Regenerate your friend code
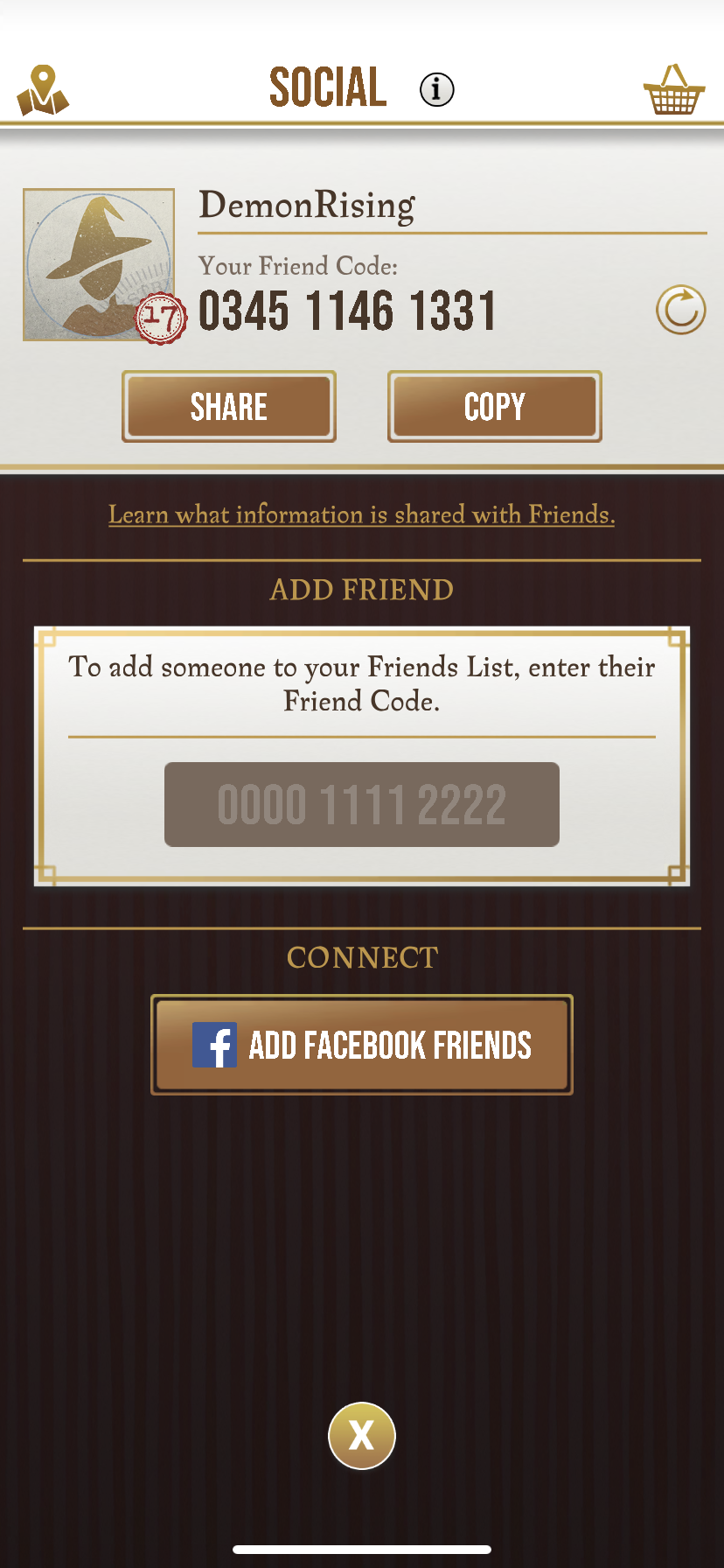This screenshot has width=724, height=1568. pyautogui.click(x=680, y=310)
